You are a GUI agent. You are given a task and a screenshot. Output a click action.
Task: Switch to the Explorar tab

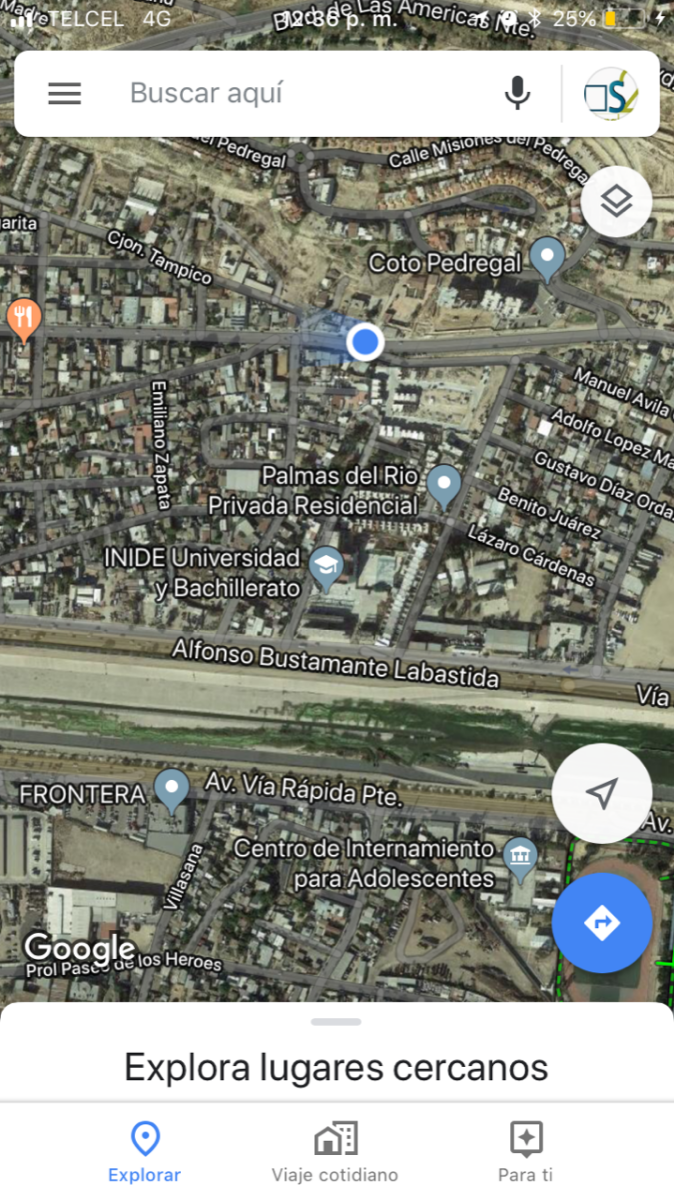click(x=145, y=1152)
